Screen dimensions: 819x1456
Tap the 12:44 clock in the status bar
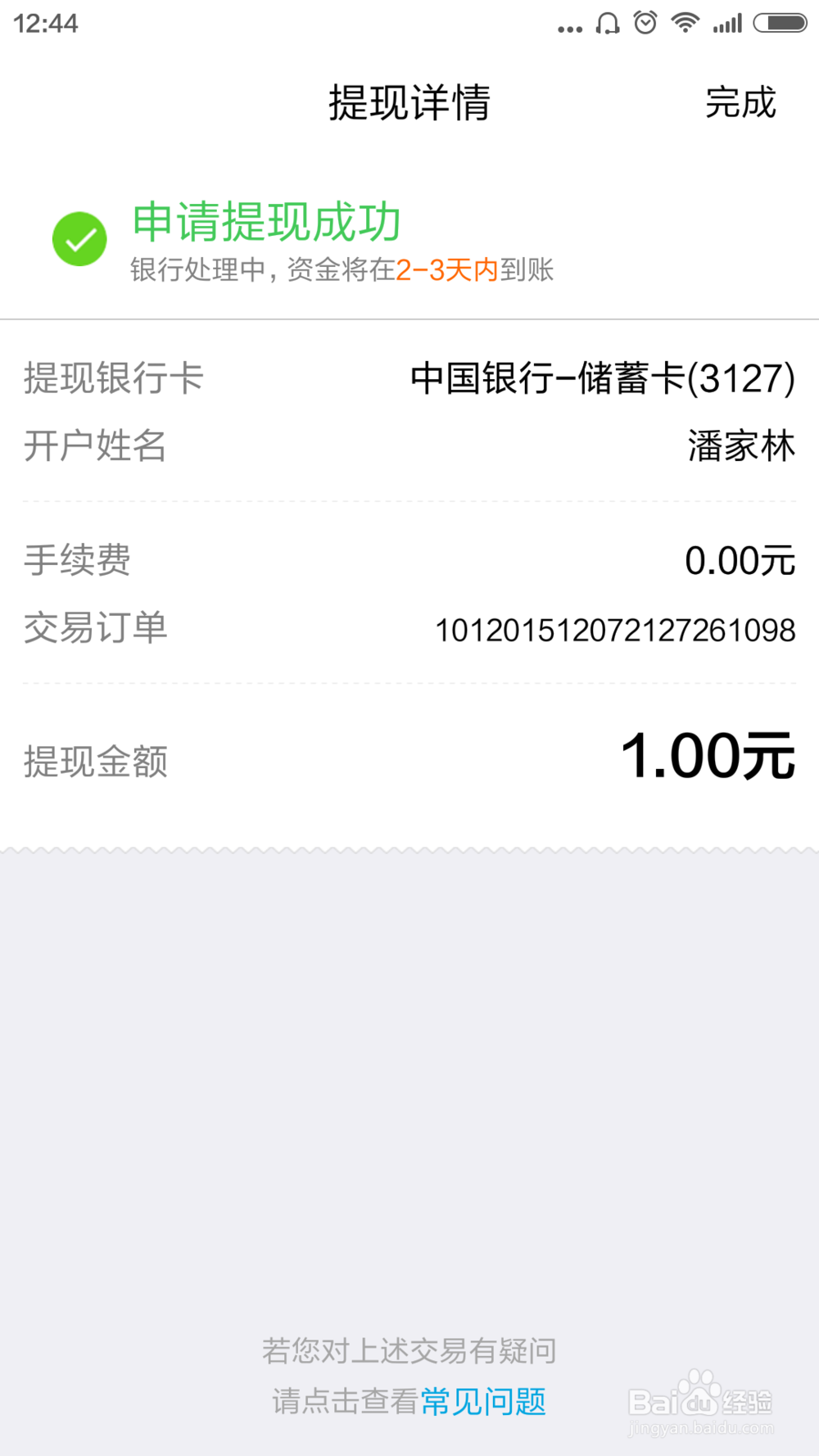45,22
